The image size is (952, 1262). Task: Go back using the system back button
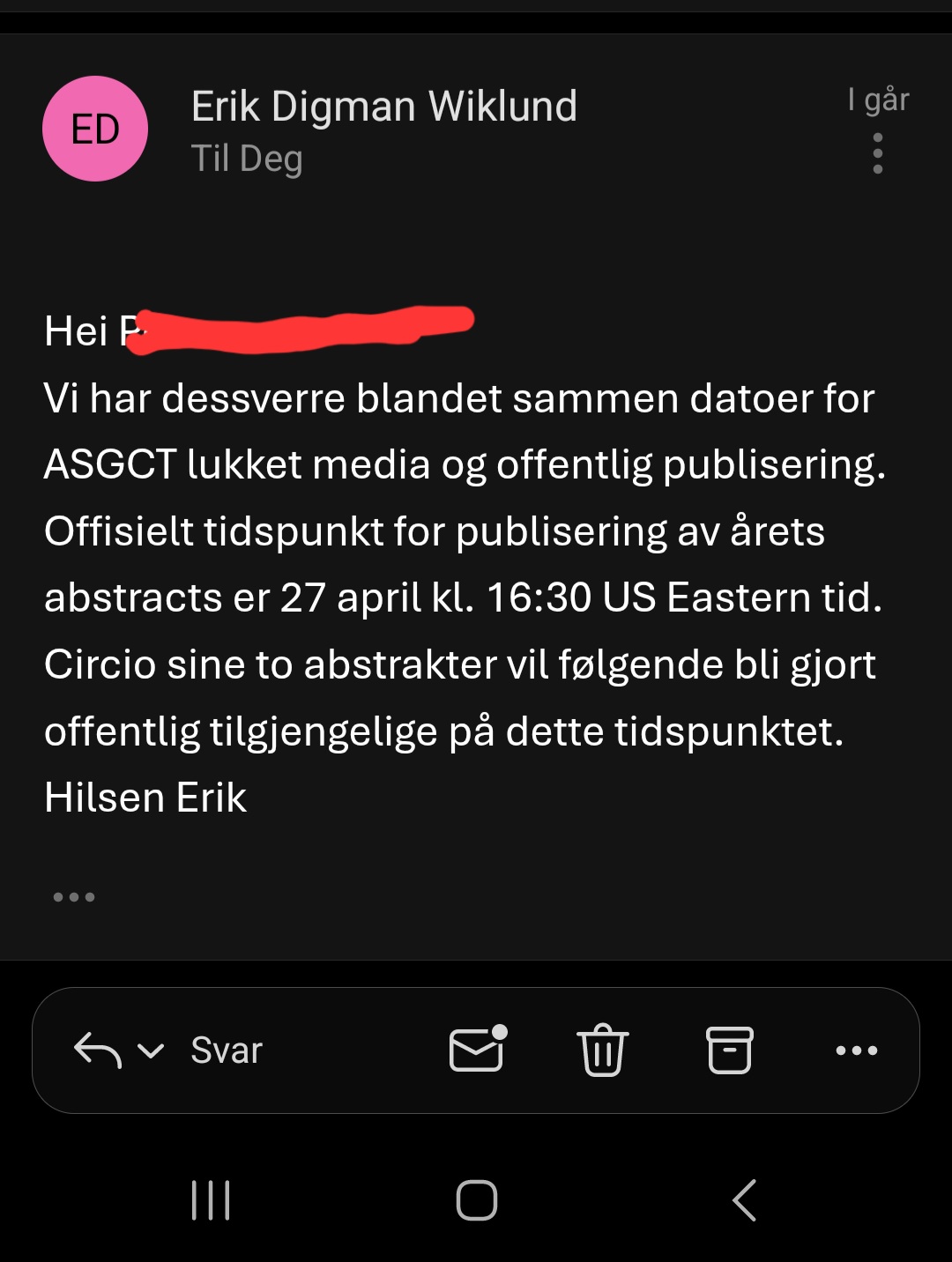pyautogui.click(x=745, y=1200)
